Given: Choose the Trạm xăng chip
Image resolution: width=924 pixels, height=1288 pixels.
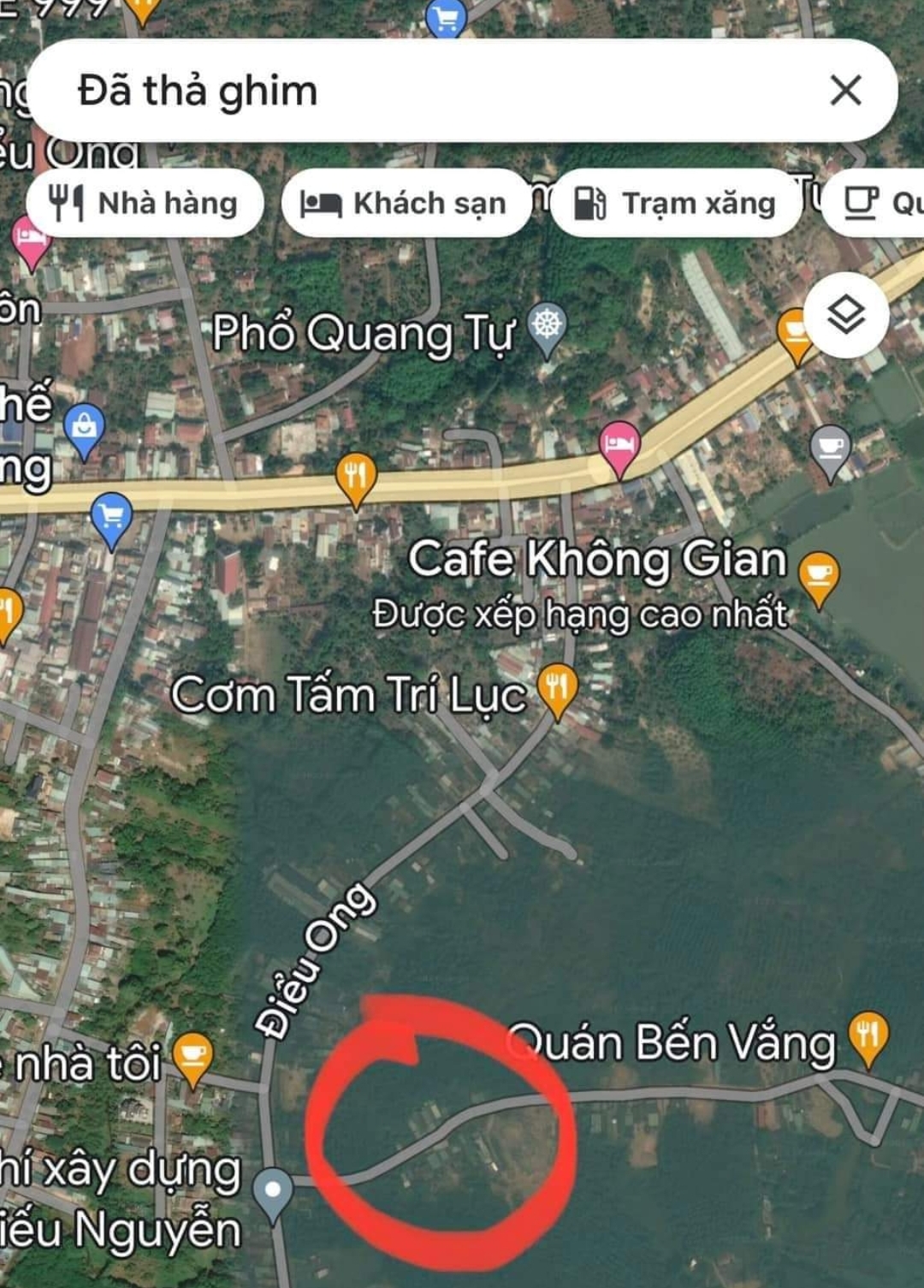Looking at the screenshot, I should click(676, 204).
